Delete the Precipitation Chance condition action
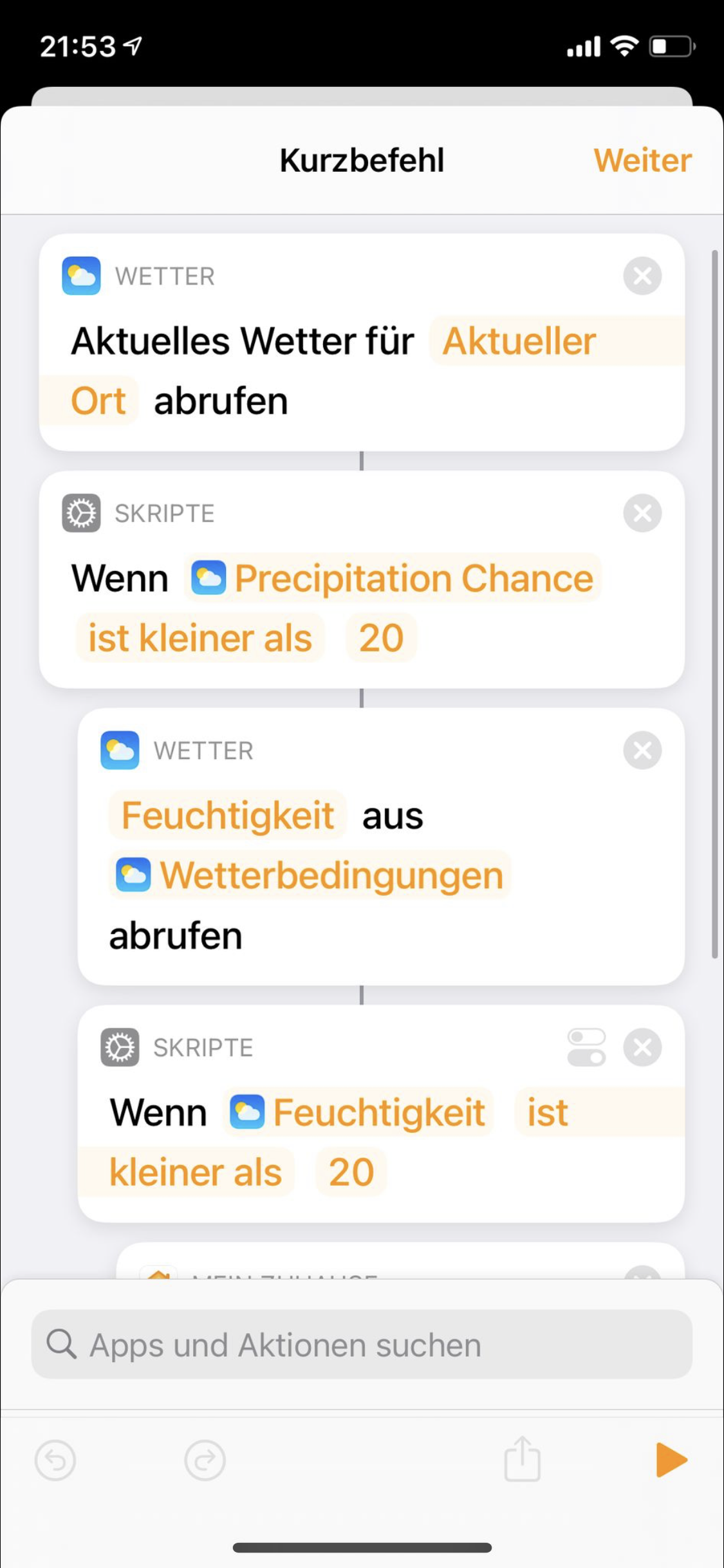Viewport: 724px width, 1568px height. pyautogui.click(x=642, y=513)
